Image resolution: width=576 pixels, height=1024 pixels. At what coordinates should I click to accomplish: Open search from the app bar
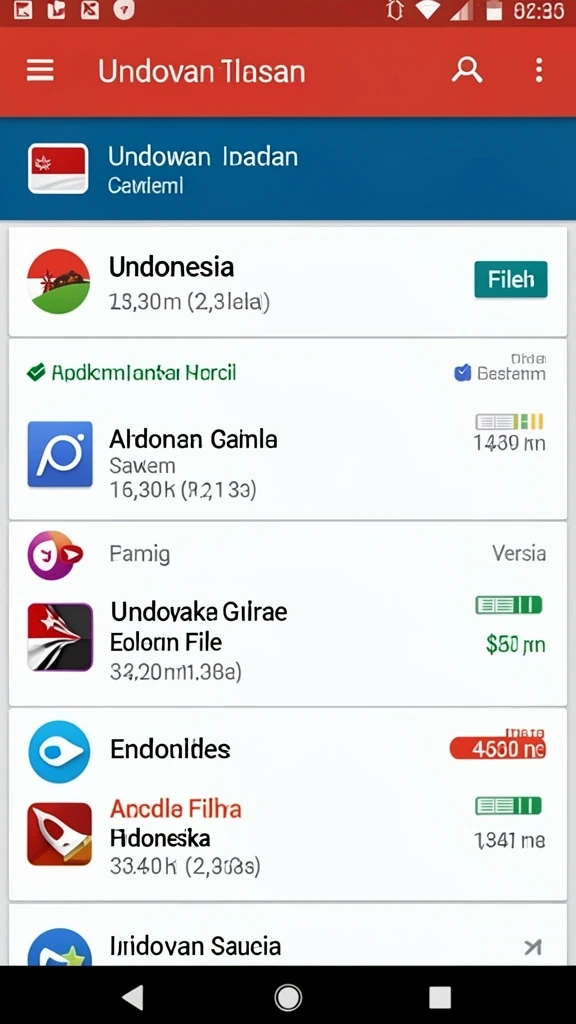pos(466,70)
